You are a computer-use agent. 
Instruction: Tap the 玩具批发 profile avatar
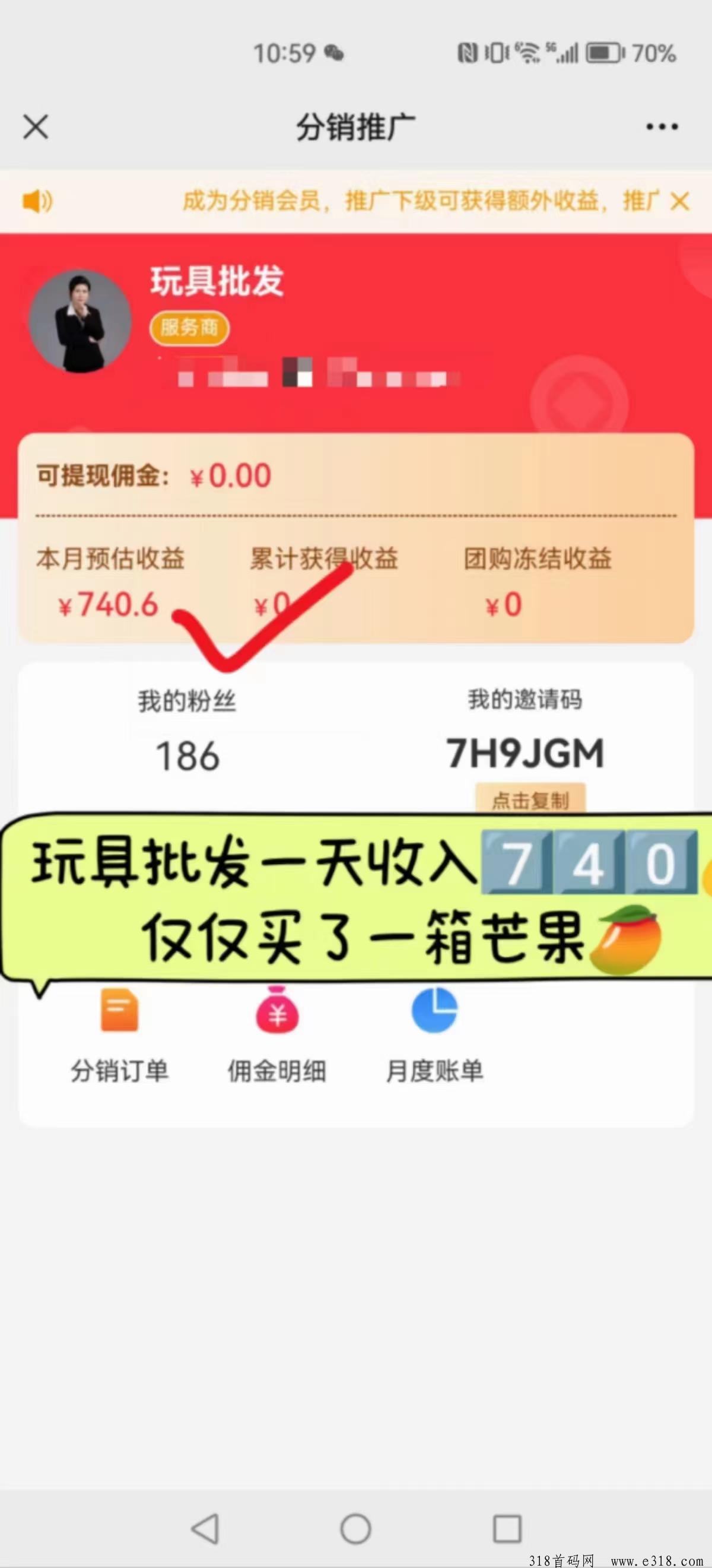pos(80,321)
